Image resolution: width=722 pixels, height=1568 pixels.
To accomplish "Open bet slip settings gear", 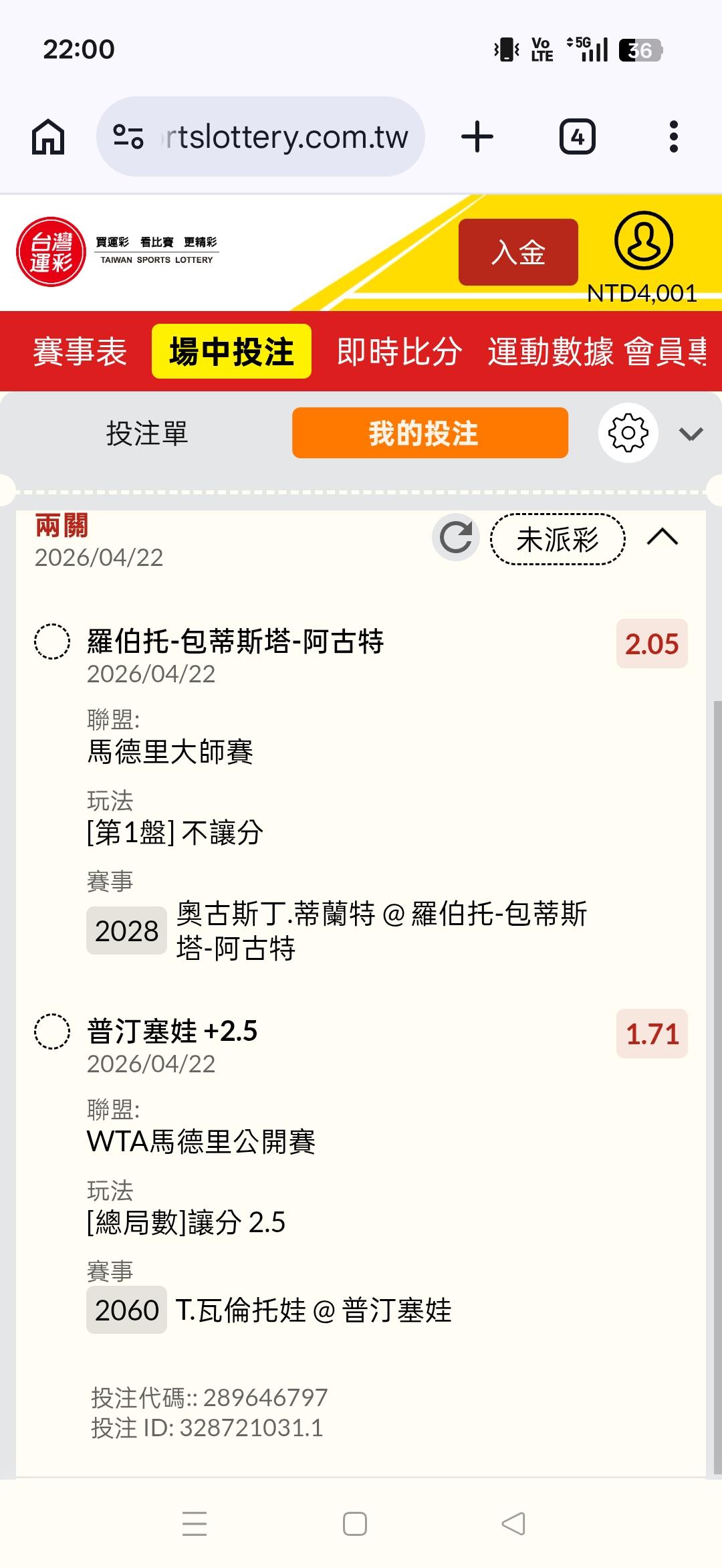I will pyautogui.click(x=628, y=433).
